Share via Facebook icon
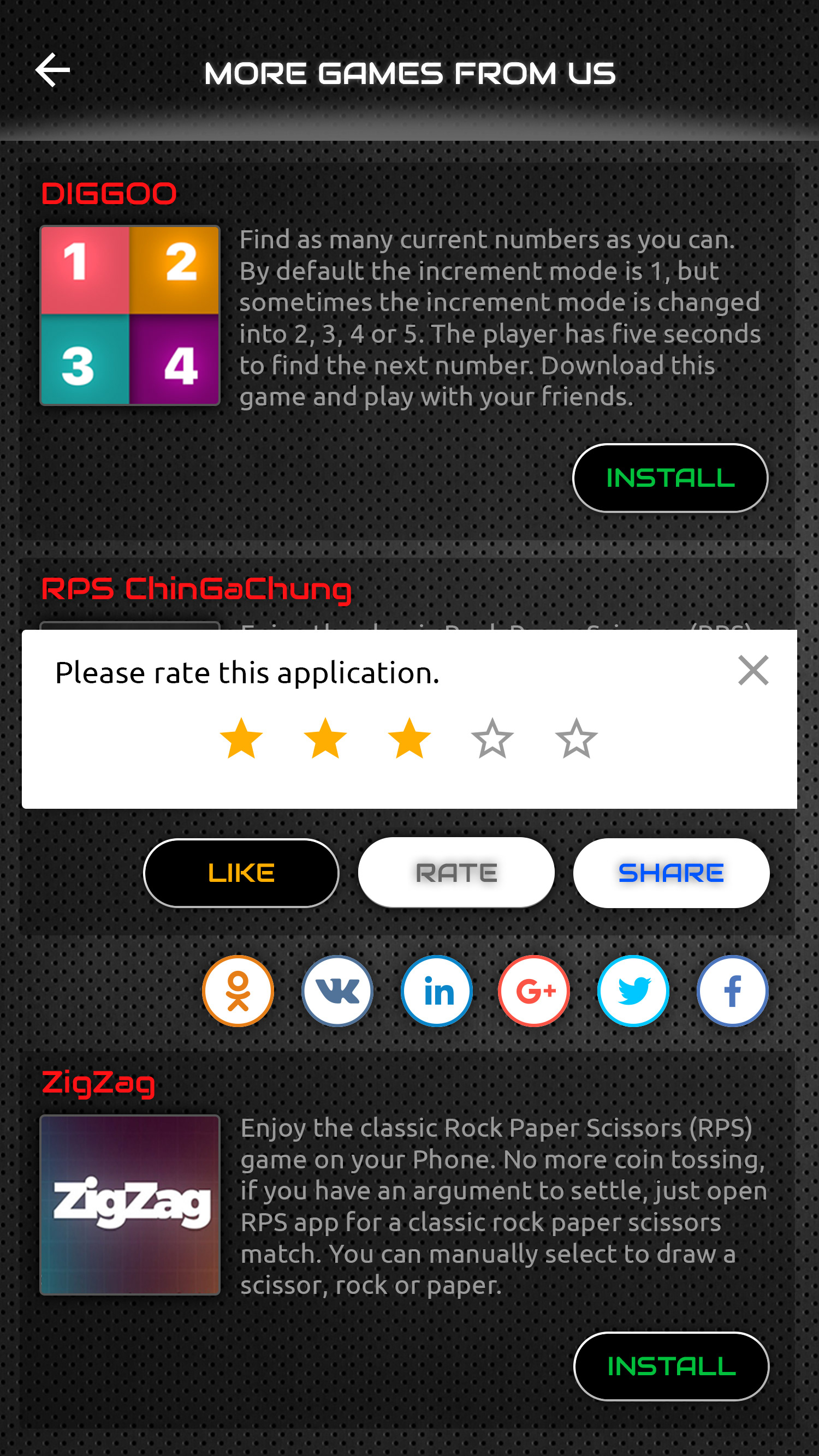 pos(732,991)
